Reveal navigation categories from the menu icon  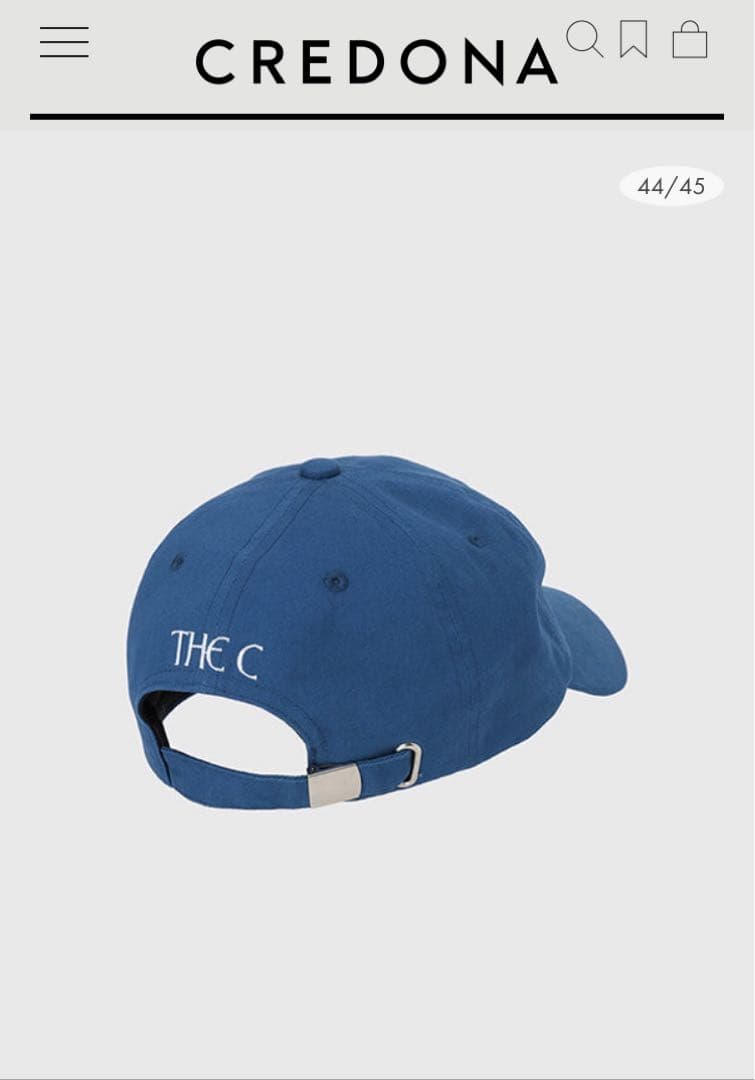point(64,44)
